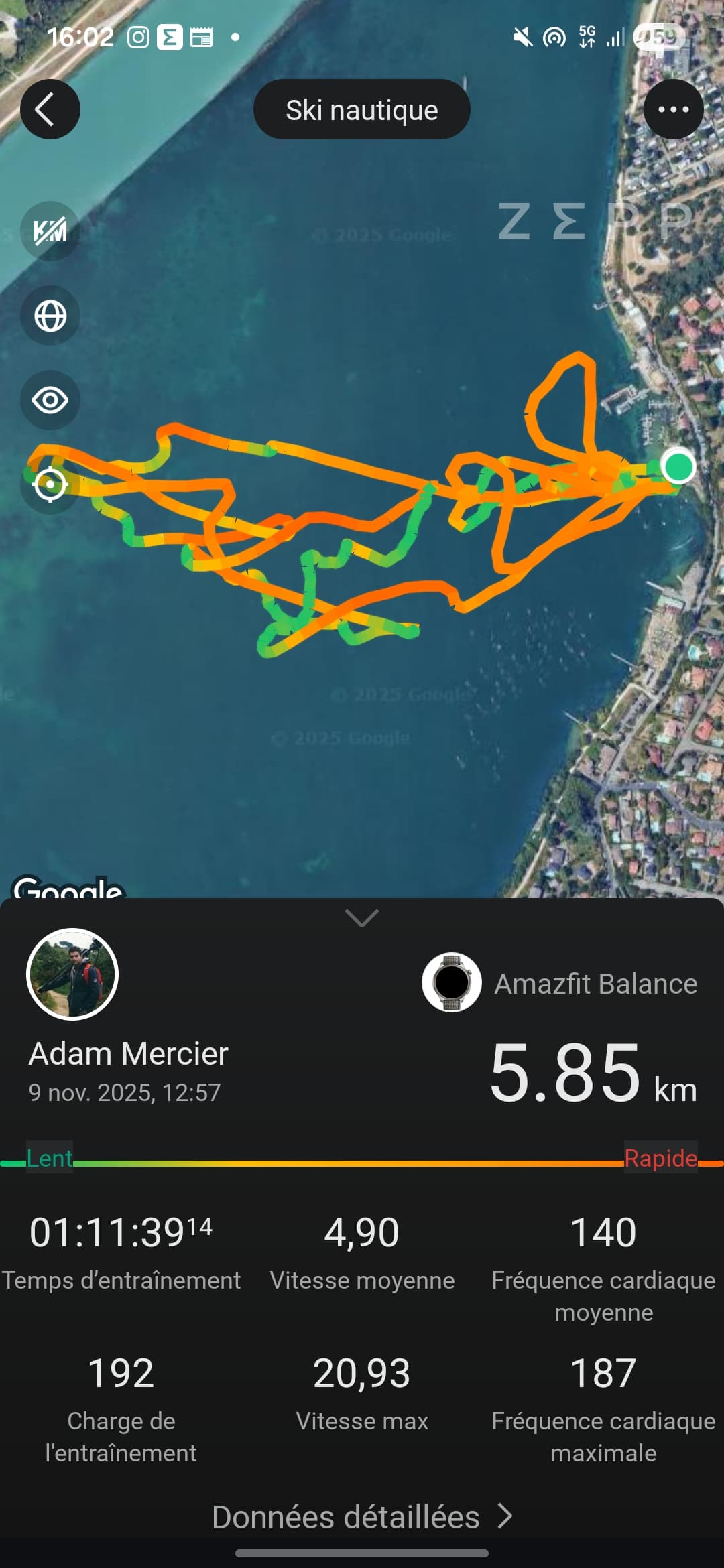Screen dimensions: 724x1568
Task: Recenter the map on the route
Action: tap(50, 484)
